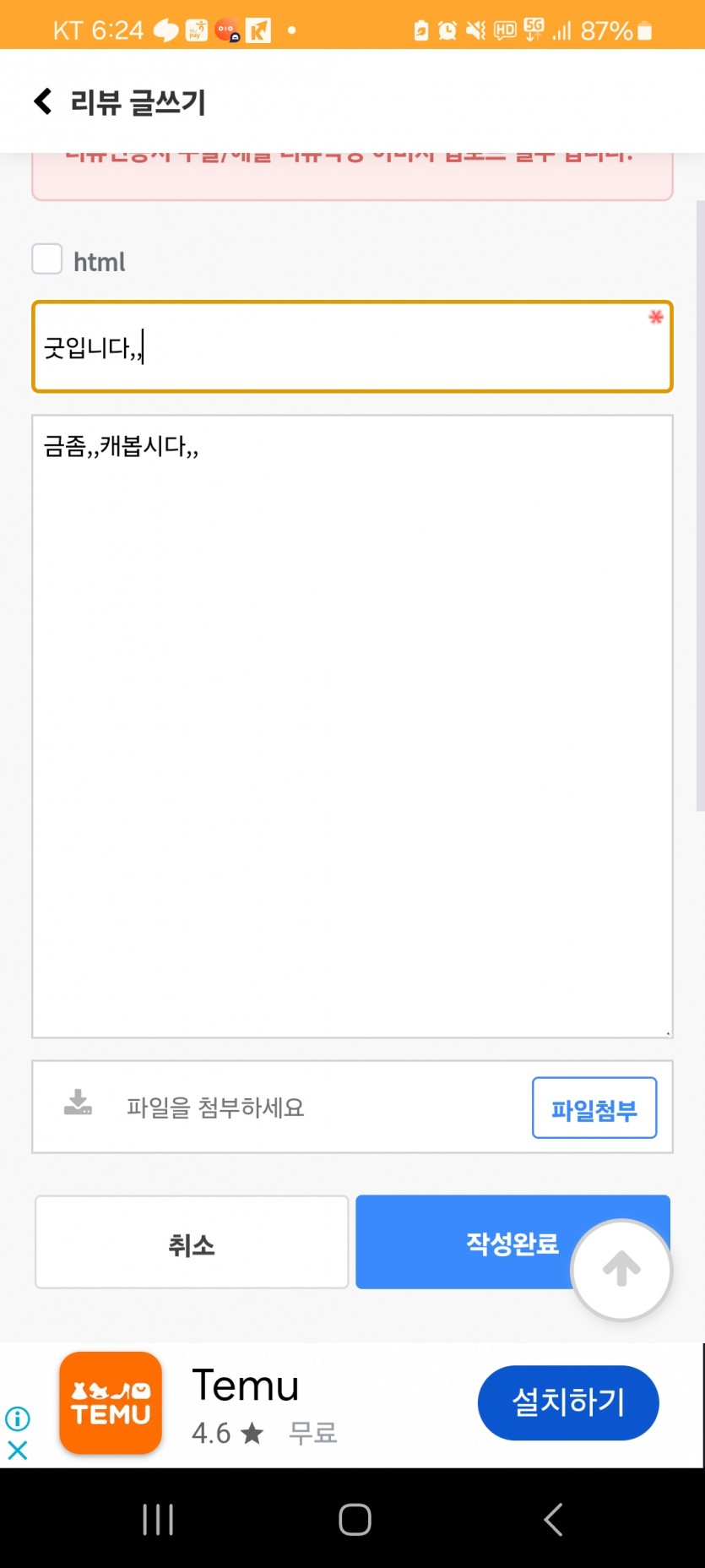
Task: Go to the system home screen
Action: [355, 1519]
